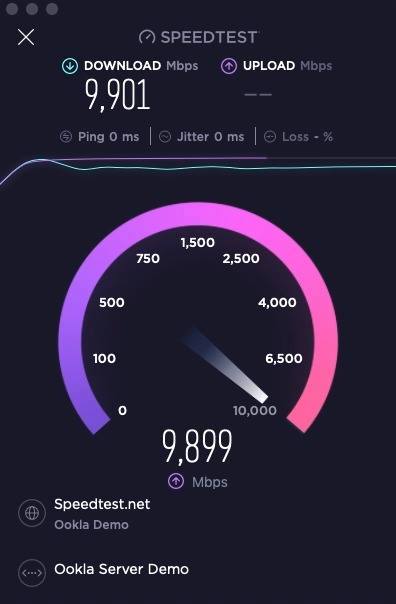
Task: Cancel the running speed test
Action: [26, 37]
